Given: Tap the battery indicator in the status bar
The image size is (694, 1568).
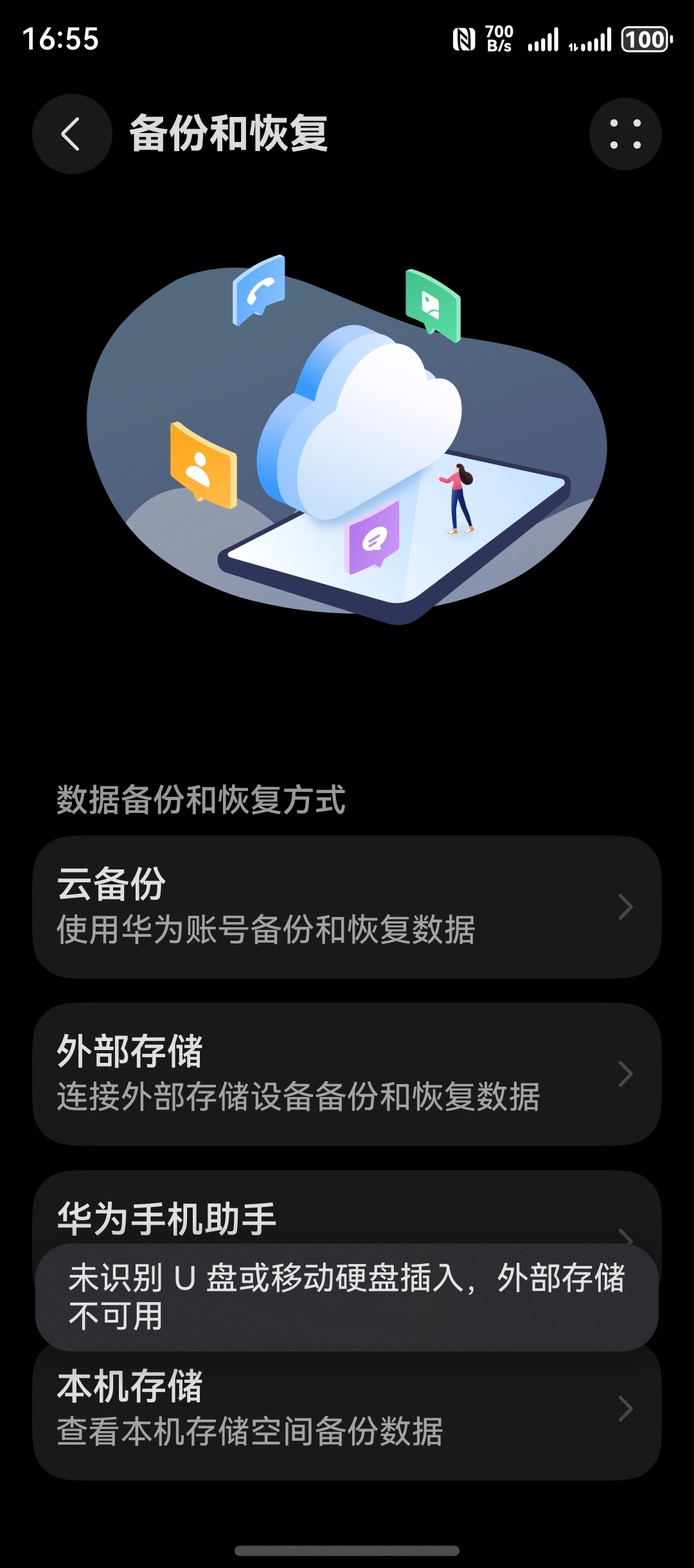Looking at the screenshot, I should click(645, 40).
